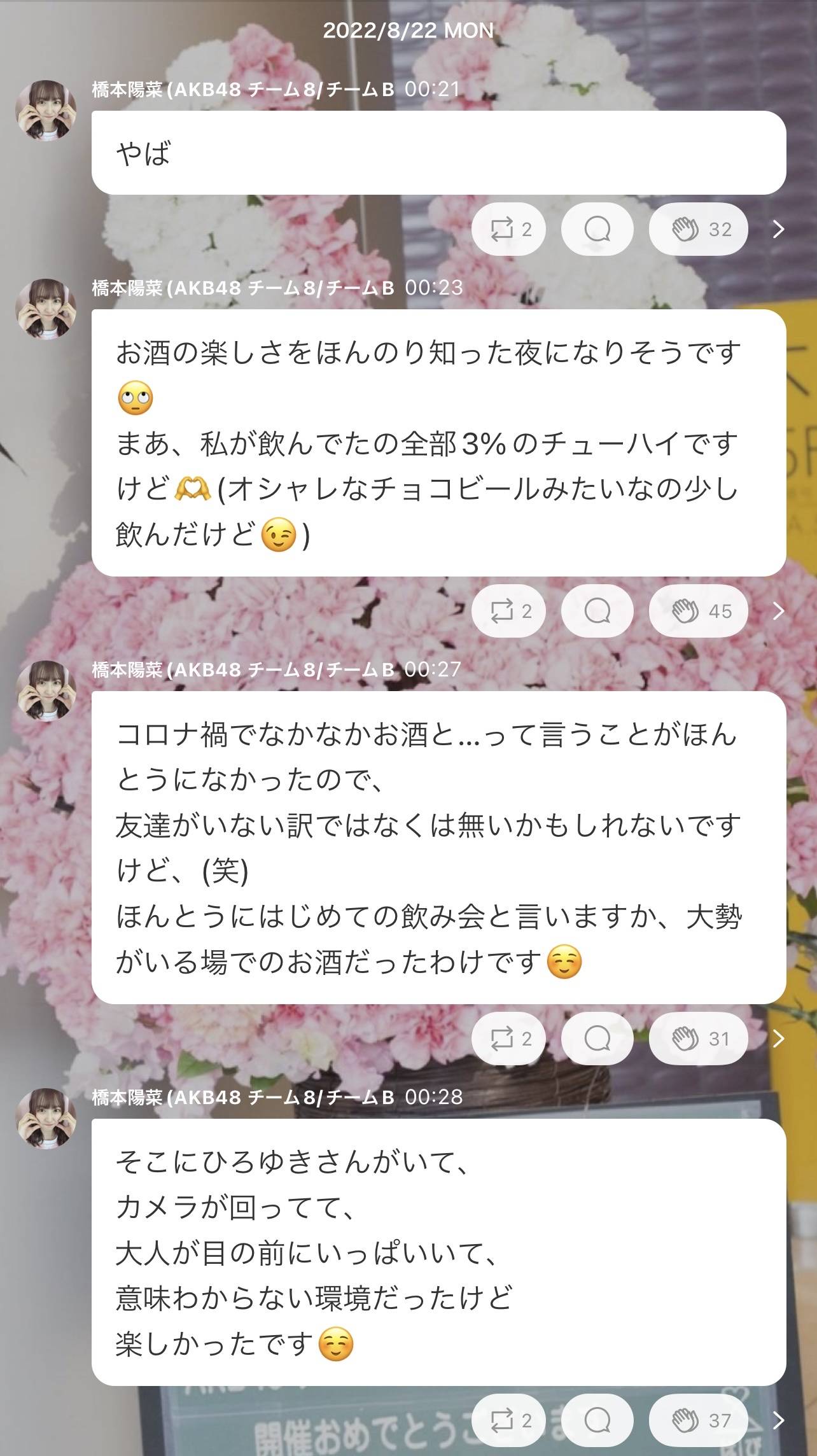817x1456 pixels.
Task: Clap for the message with 37 claps
Action: [x=698, y=1420]
